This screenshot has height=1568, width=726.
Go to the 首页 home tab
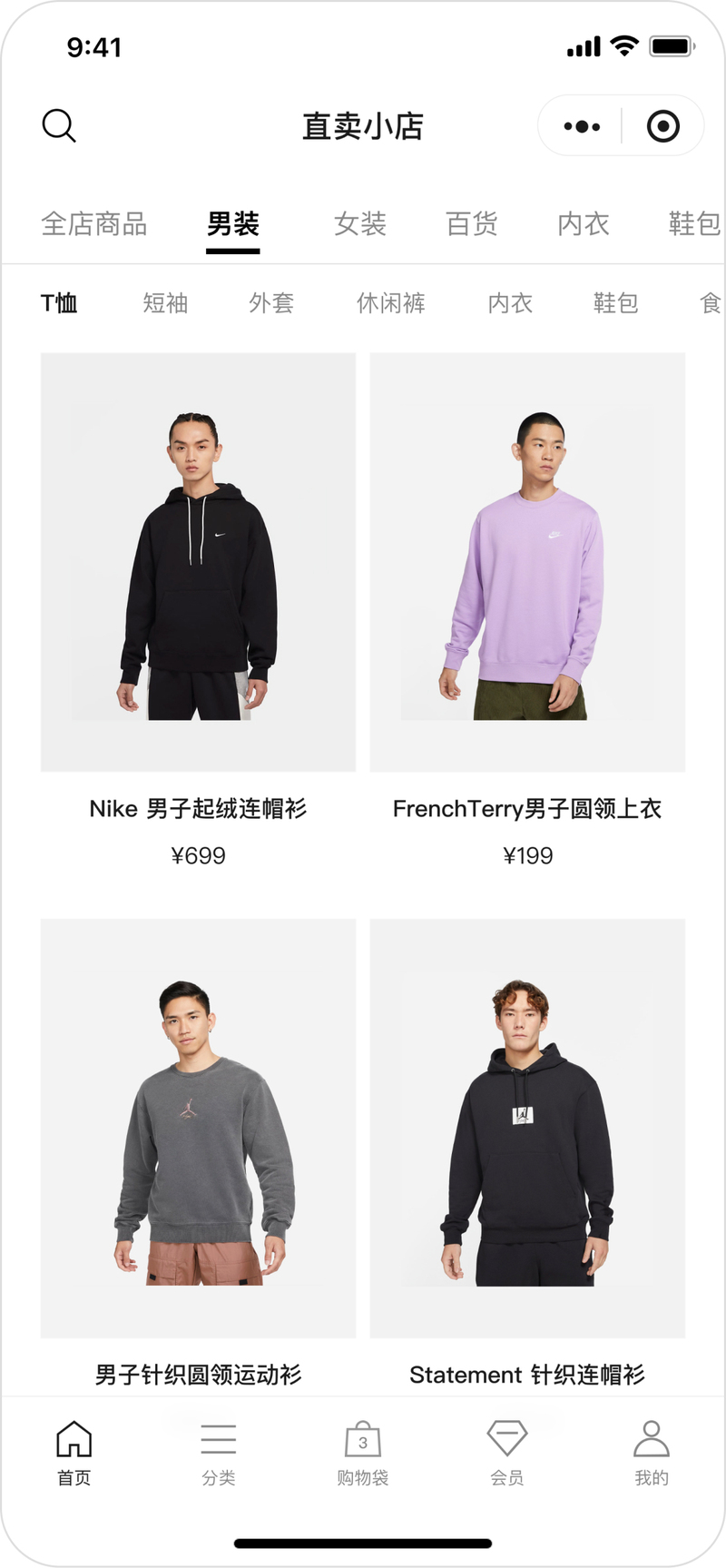coord(74,1453)
